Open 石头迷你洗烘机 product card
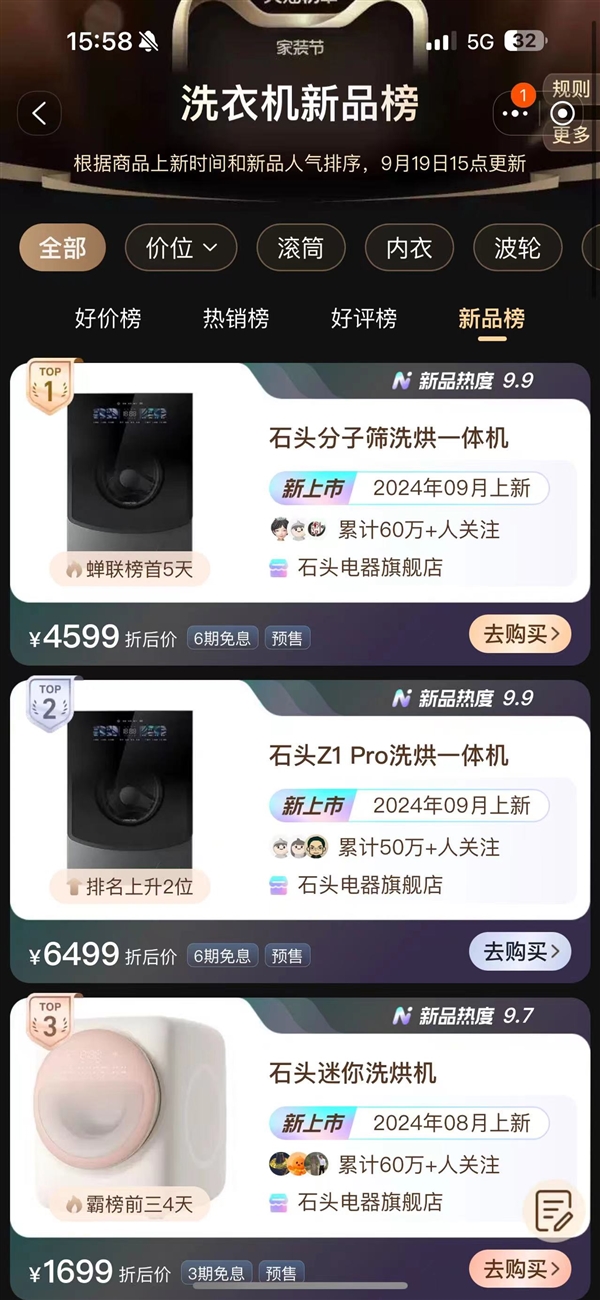This screenshot has width=600, height=1300. point(353,1073)
